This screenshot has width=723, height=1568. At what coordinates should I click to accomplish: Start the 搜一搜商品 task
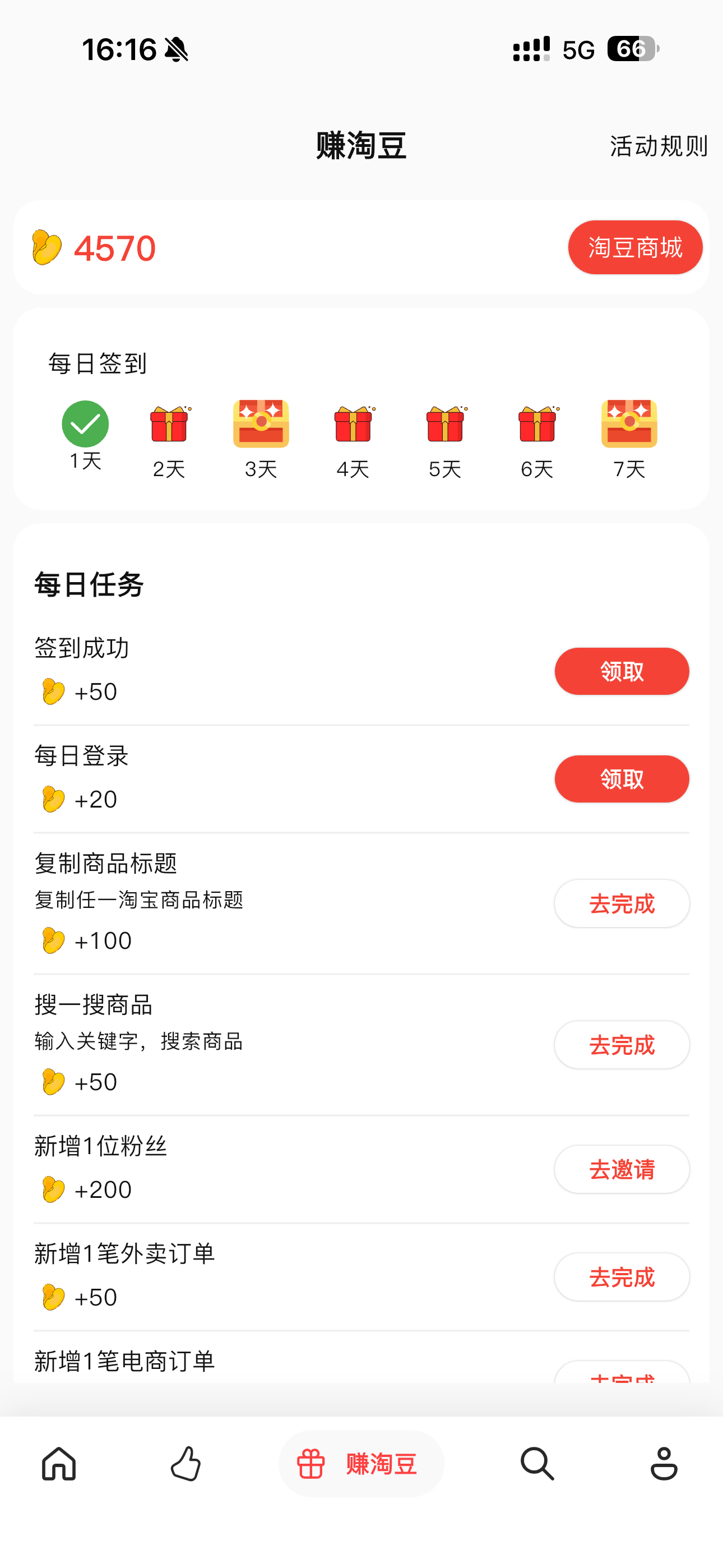point(622,1045)
